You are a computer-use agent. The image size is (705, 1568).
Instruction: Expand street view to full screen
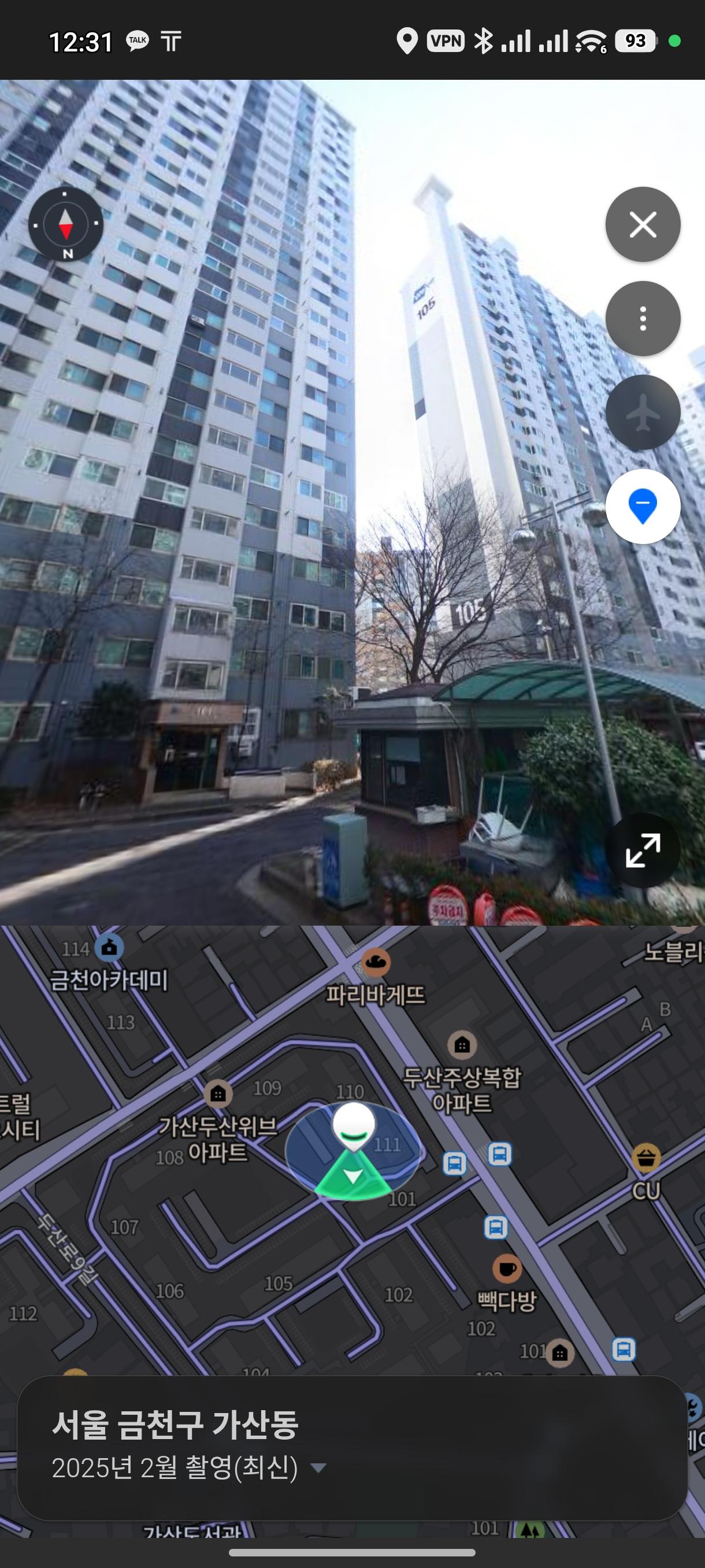[x=643, y=850]
